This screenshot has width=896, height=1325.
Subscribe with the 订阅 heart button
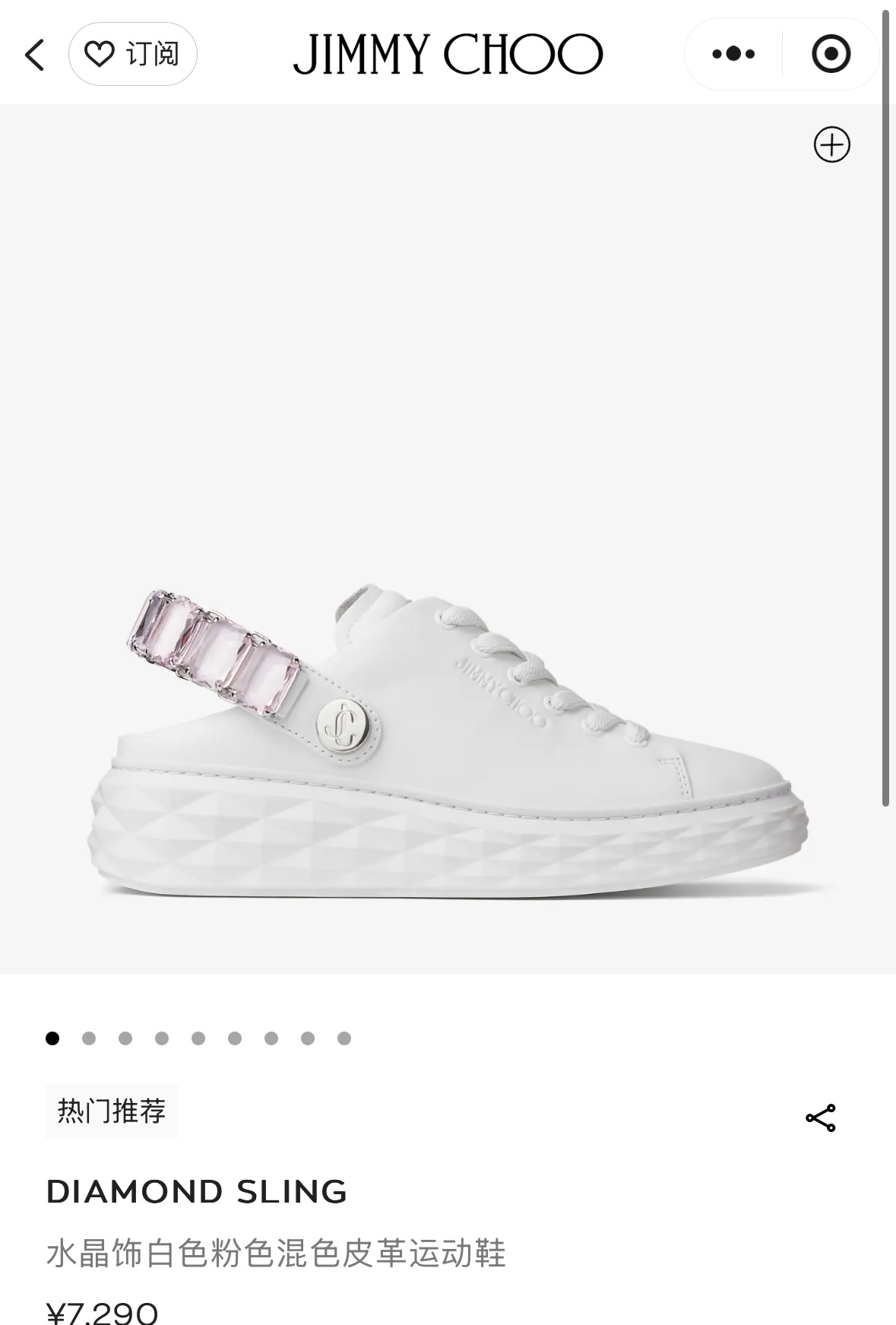pos(132,54)
